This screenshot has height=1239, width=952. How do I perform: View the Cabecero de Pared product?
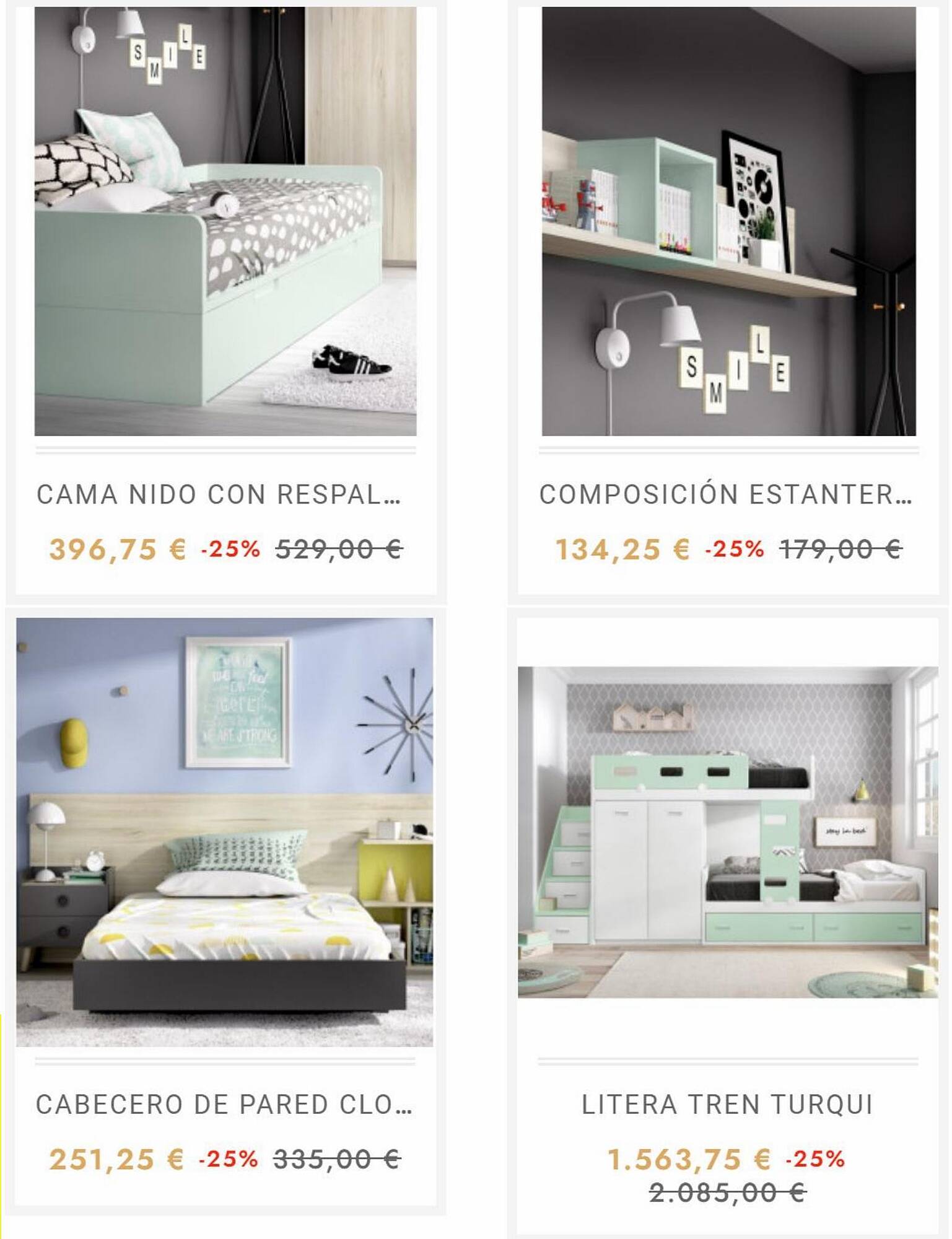(224, 1104)
